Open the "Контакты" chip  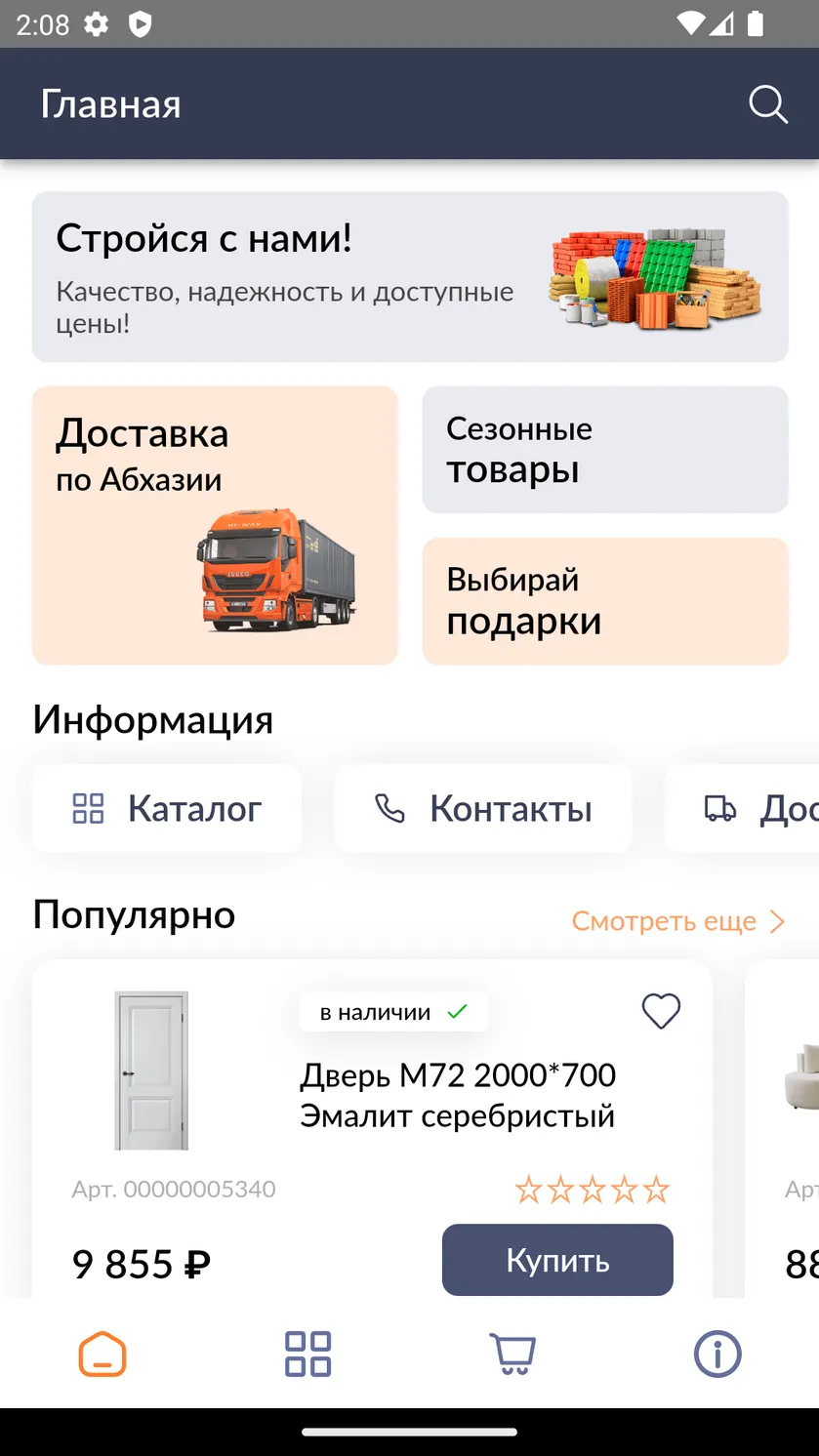(483, 808)
